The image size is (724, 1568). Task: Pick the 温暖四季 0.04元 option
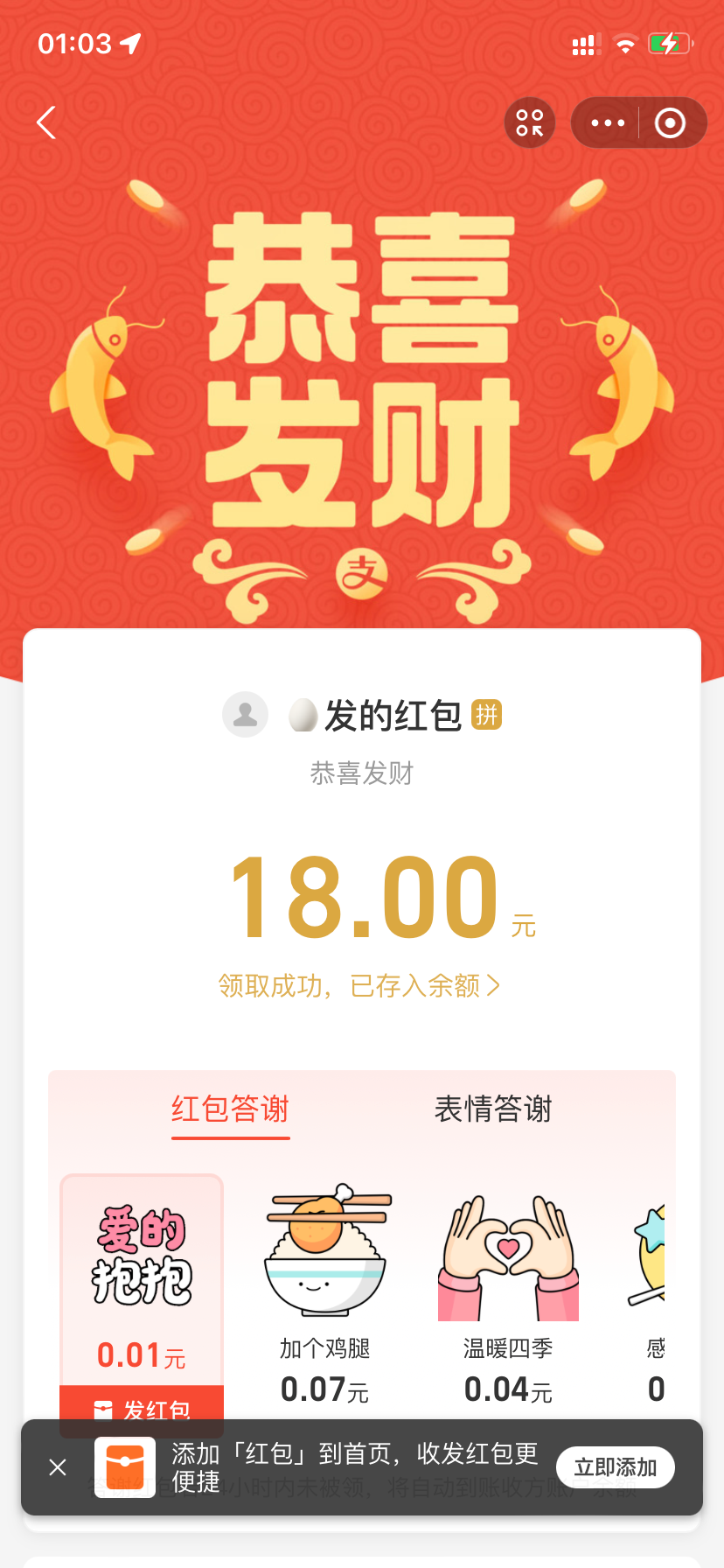pos(508,1295)
